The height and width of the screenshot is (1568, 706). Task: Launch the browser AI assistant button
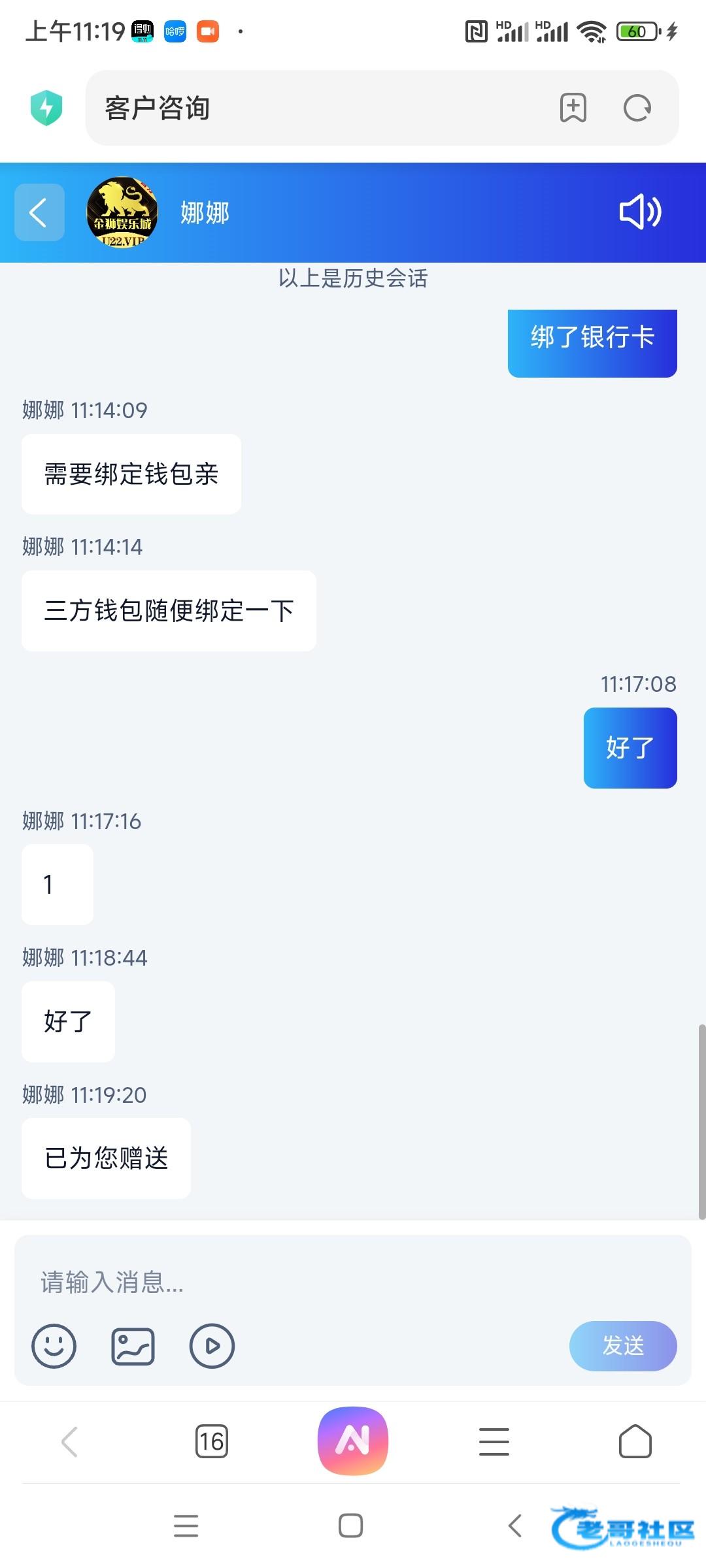[353, 1441]
